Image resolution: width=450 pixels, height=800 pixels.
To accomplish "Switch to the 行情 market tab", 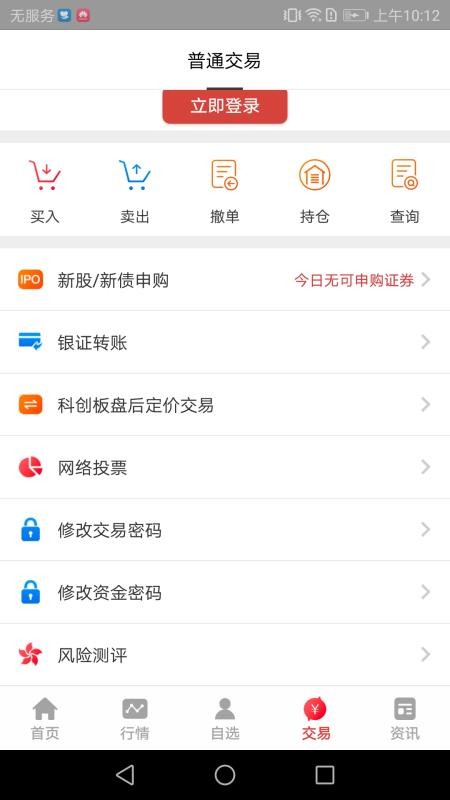I will click(x=135, y=718).
